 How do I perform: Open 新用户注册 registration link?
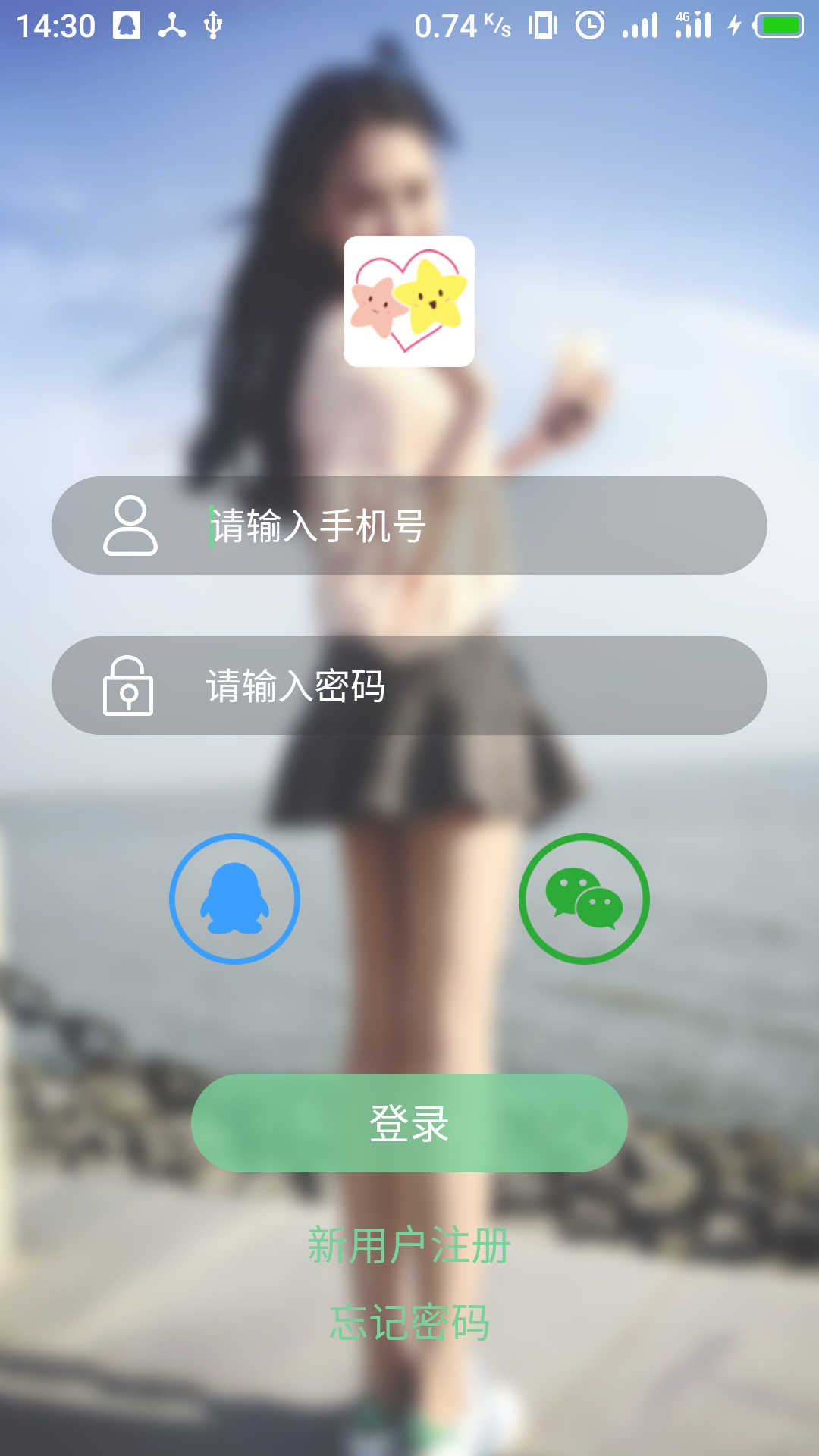pos(409,1245)
